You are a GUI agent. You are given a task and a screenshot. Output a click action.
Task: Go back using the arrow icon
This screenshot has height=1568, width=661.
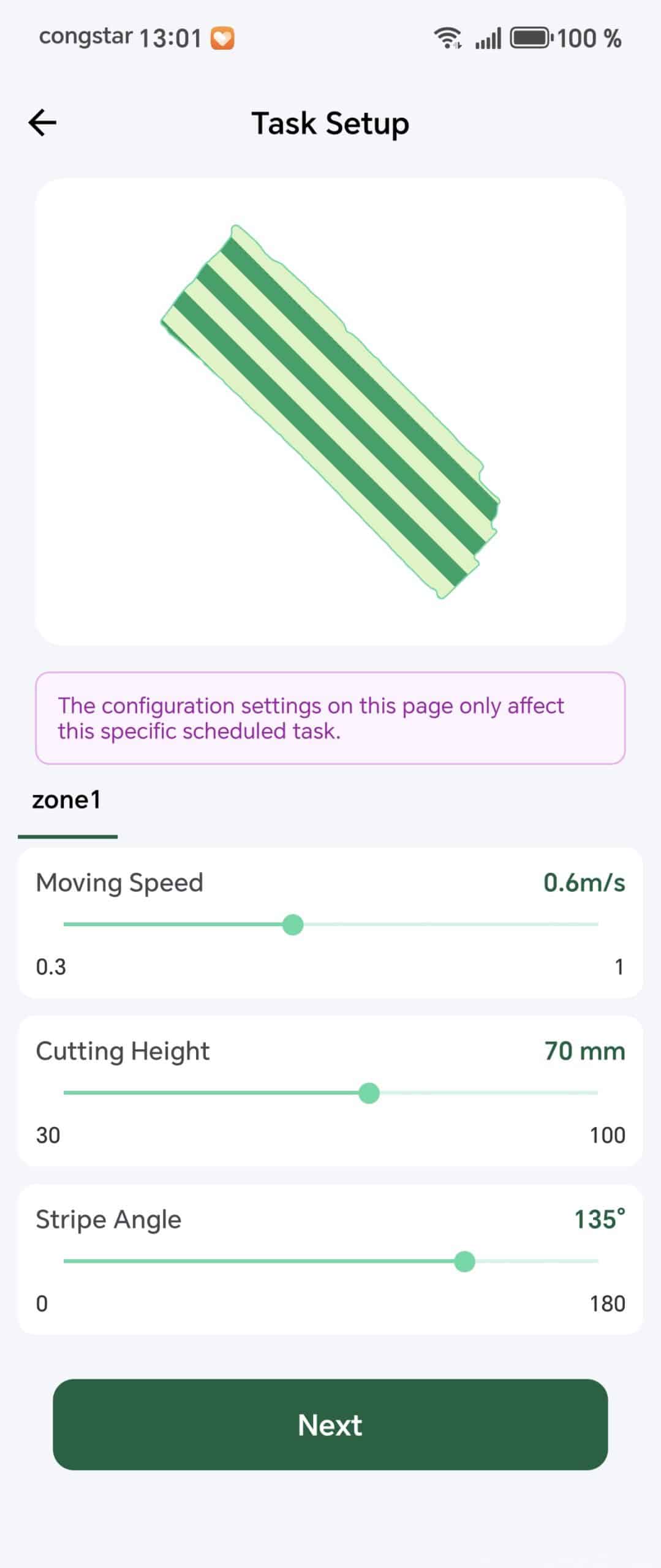pos(42,123)
